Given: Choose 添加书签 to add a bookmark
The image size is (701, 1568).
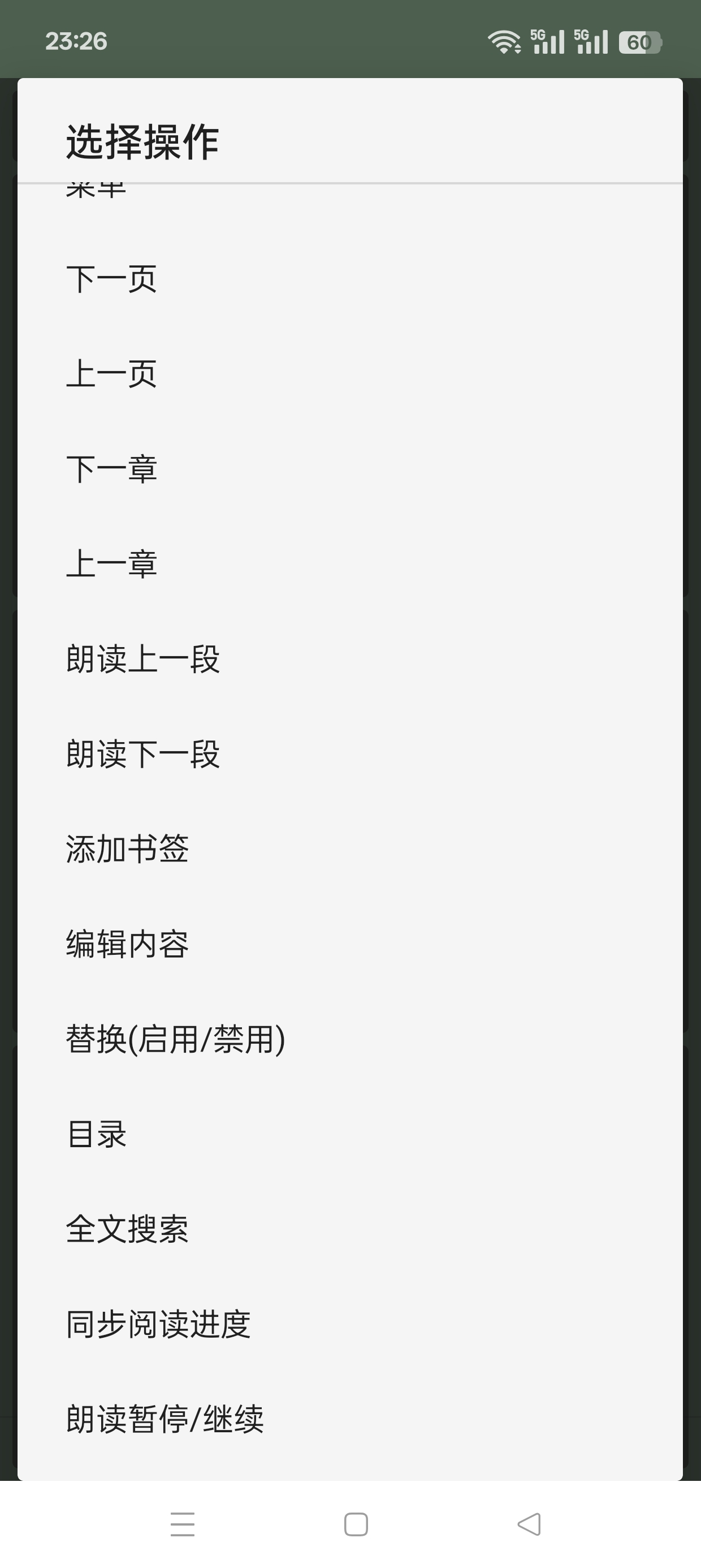Looking at the screenshot, I should coord(128,850).
